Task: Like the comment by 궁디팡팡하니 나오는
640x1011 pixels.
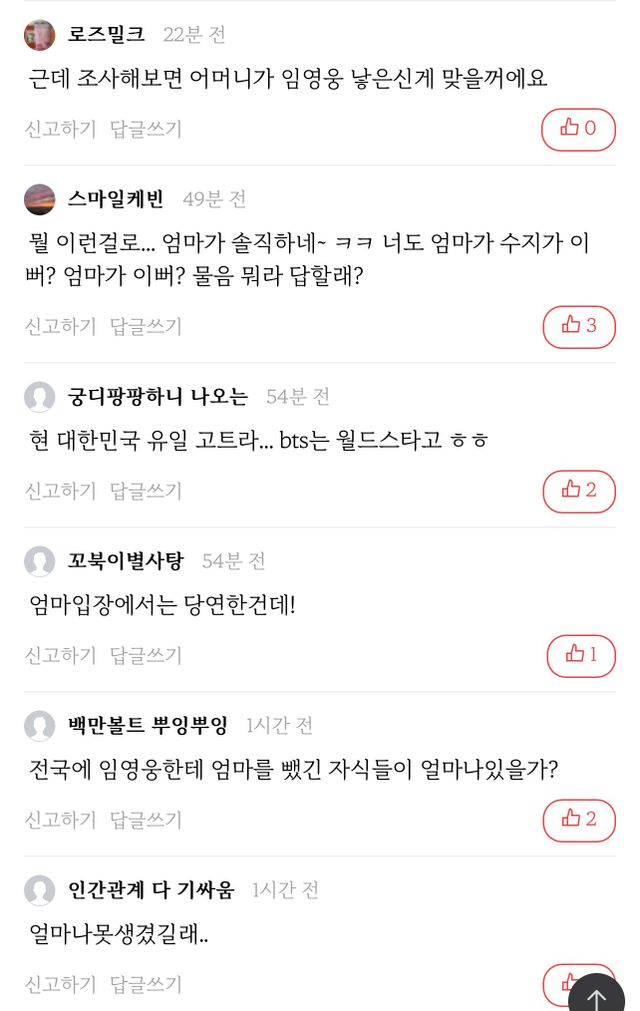Action: click(578, 490)
